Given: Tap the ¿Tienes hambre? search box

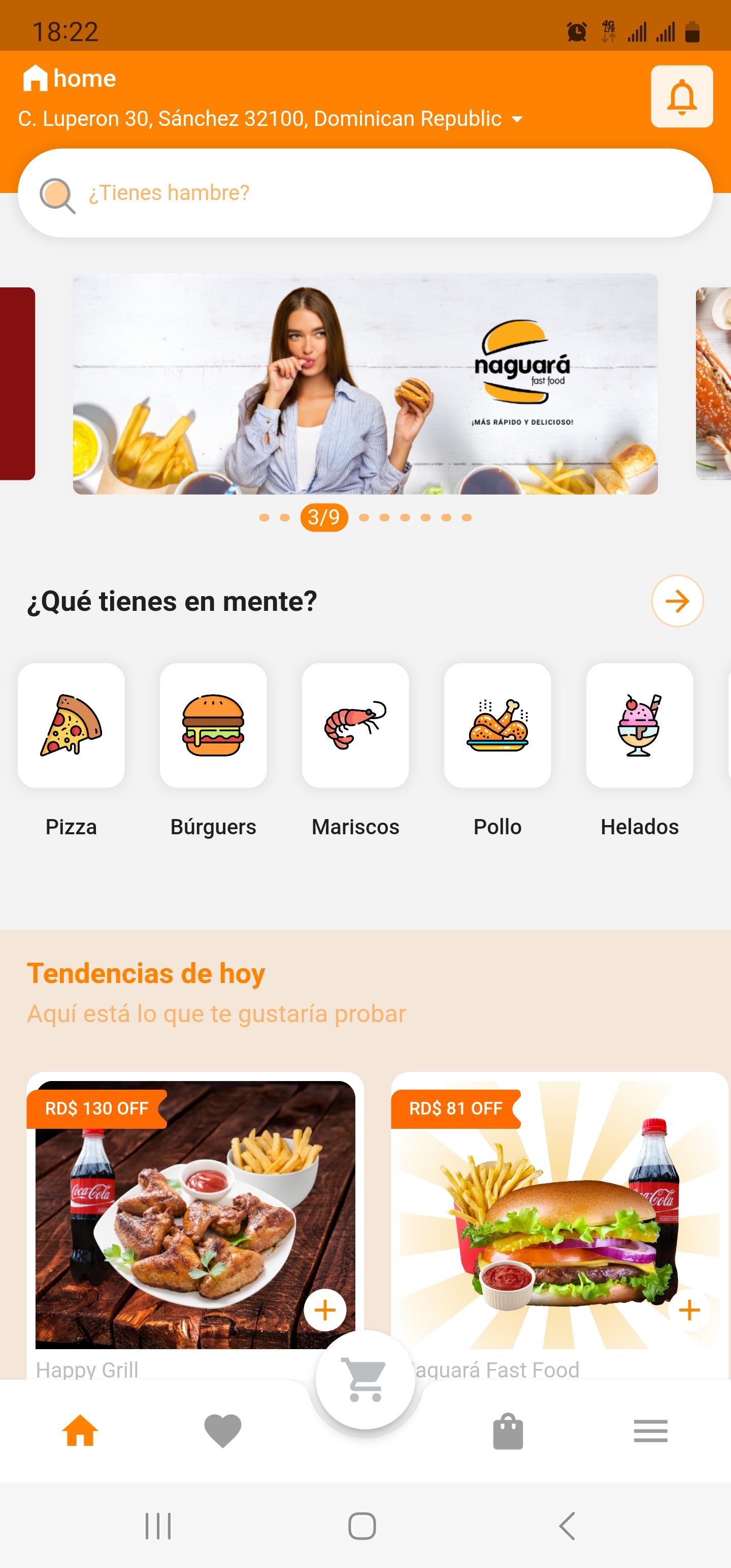Looking at the screenshot, I should [x=365, y=193].
